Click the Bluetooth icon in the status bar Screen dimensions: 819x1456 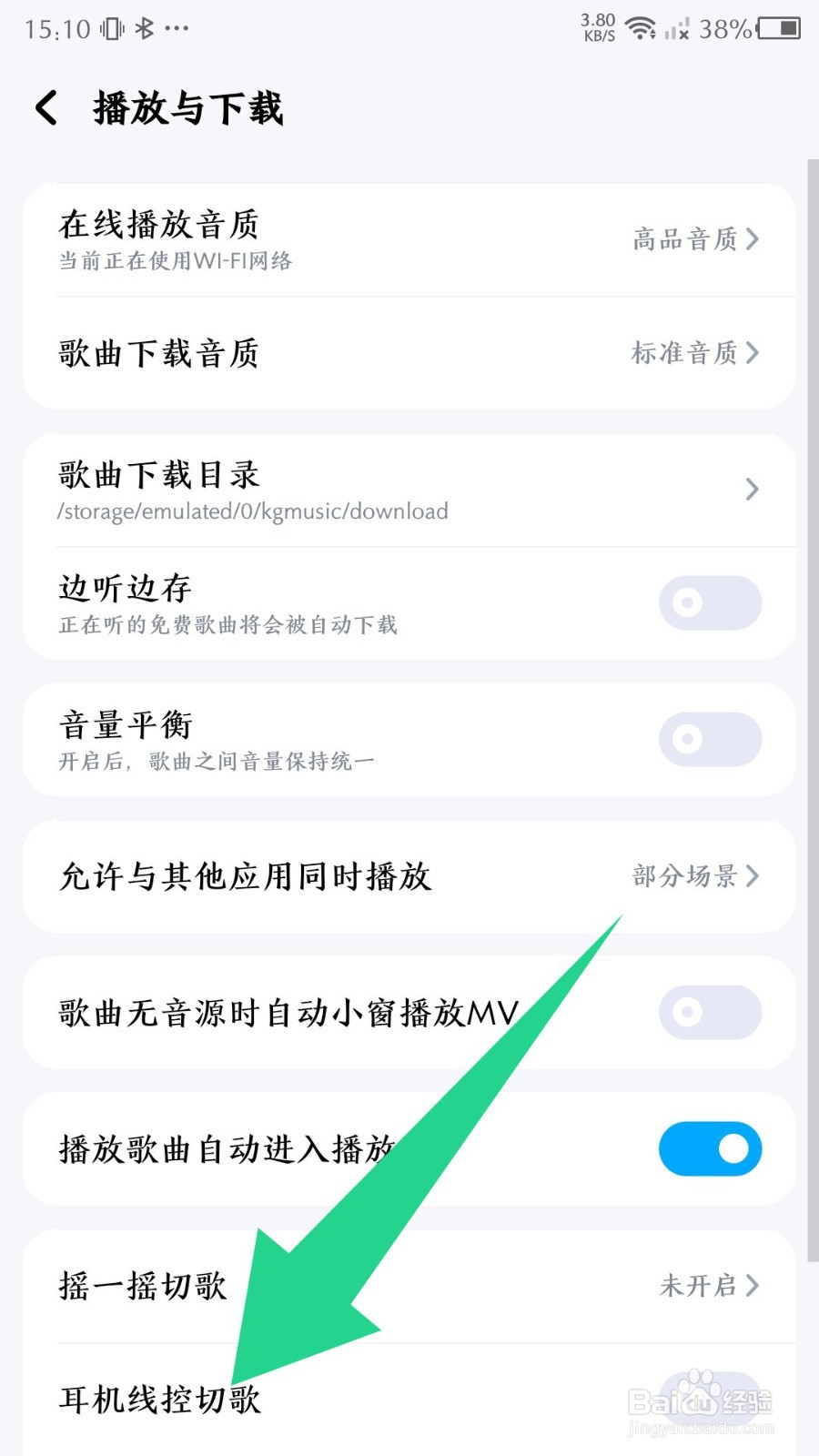coord(144,27)
